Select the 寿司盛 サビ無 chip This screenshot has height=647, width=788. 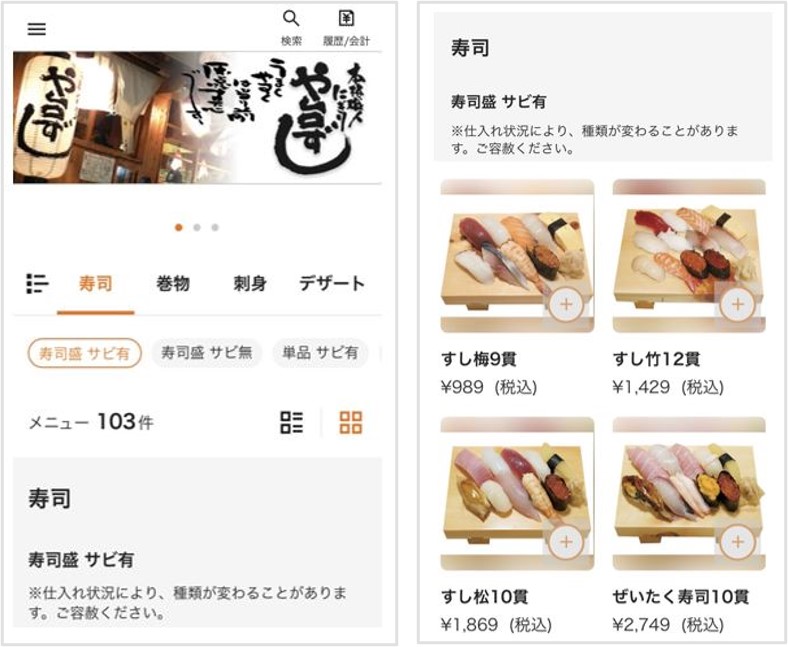coord(206,352)
